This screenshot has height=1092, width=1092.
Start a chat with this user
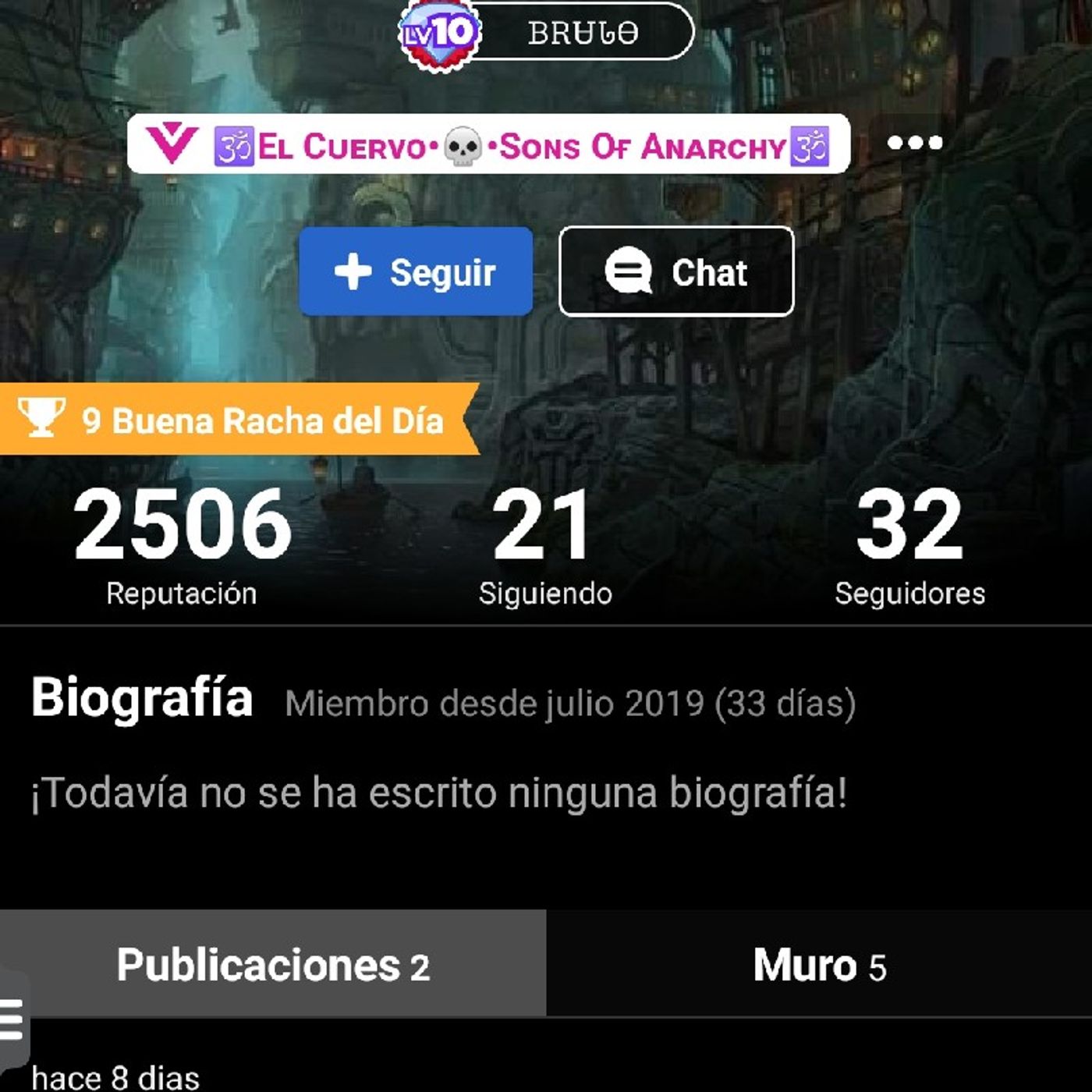point(676,271)
